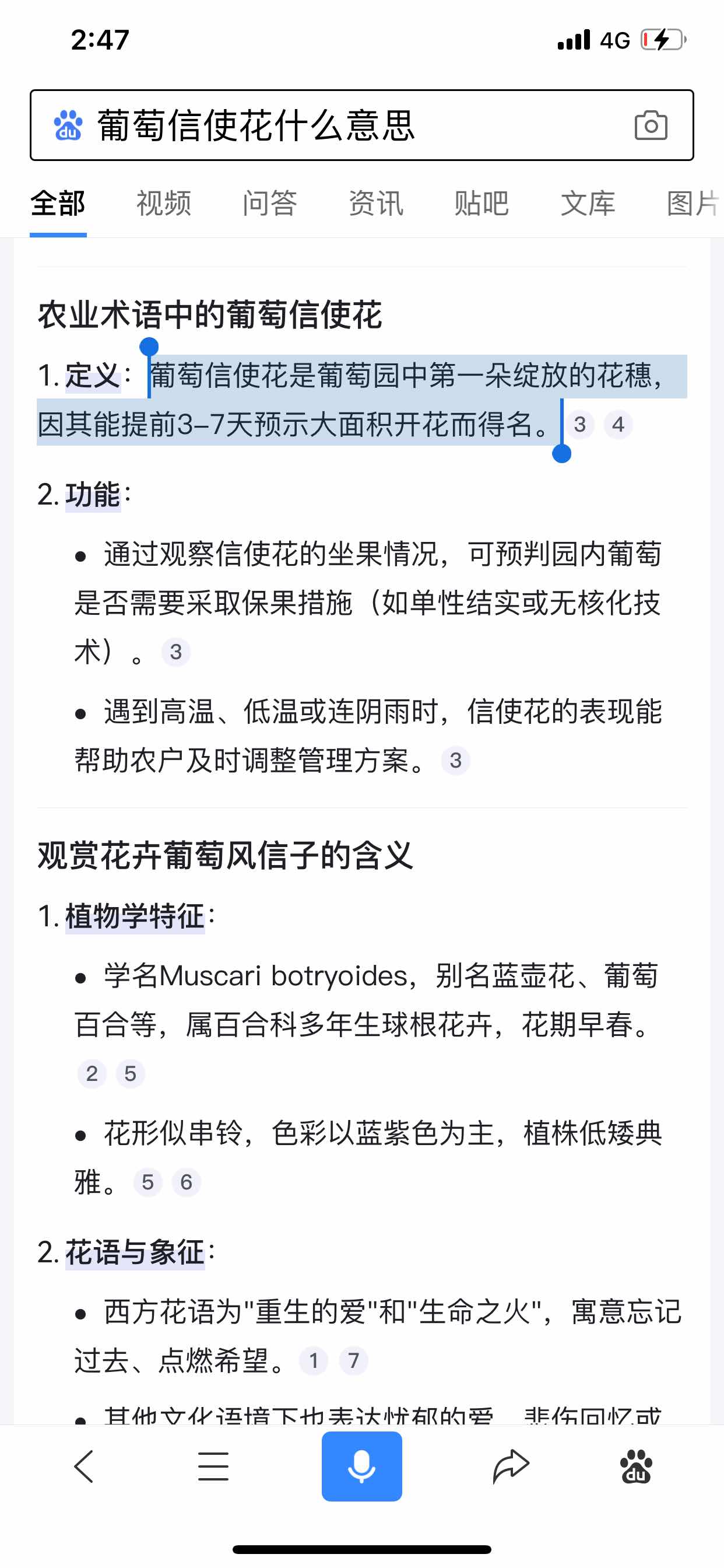Select the 全部 tab

pos(58,202)
